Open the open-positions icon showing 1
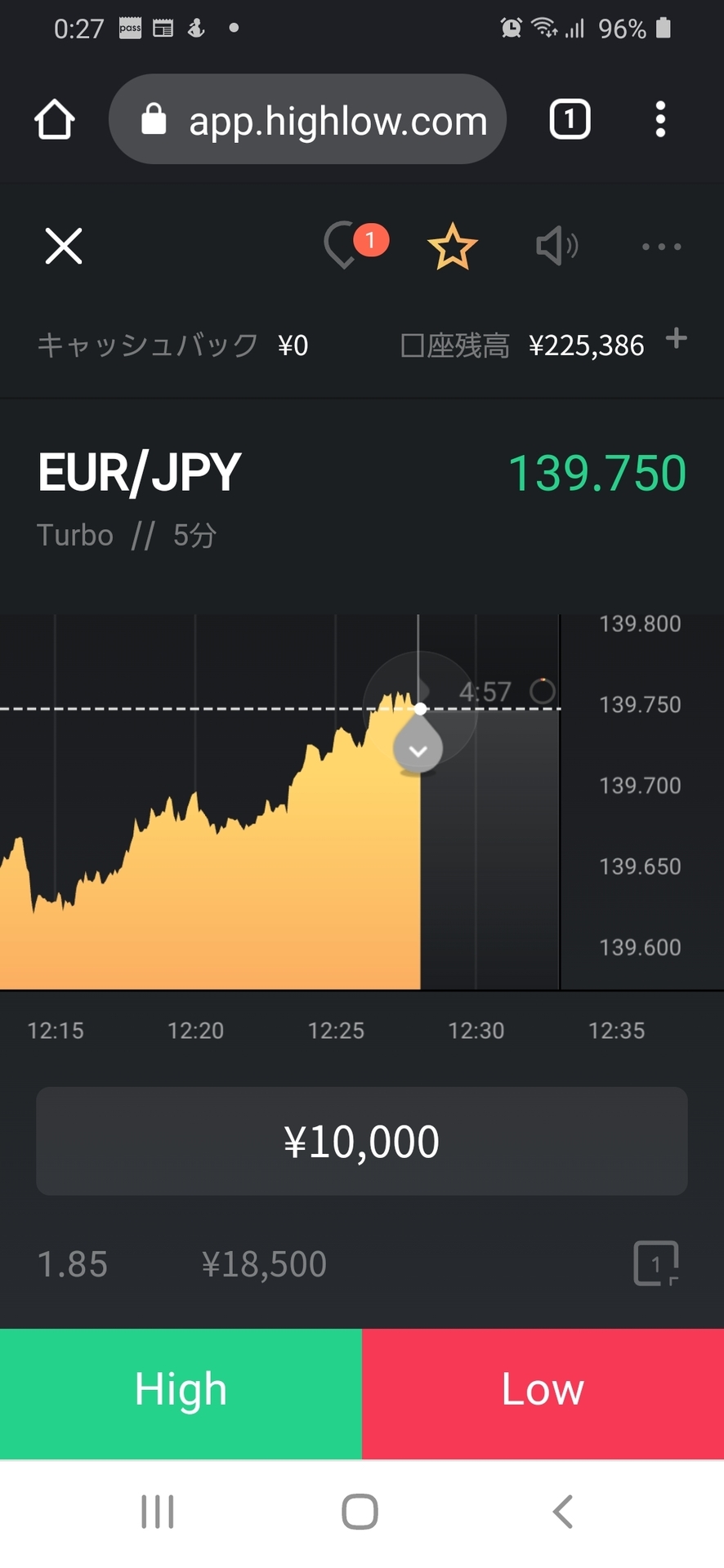 pos(656,1263)
